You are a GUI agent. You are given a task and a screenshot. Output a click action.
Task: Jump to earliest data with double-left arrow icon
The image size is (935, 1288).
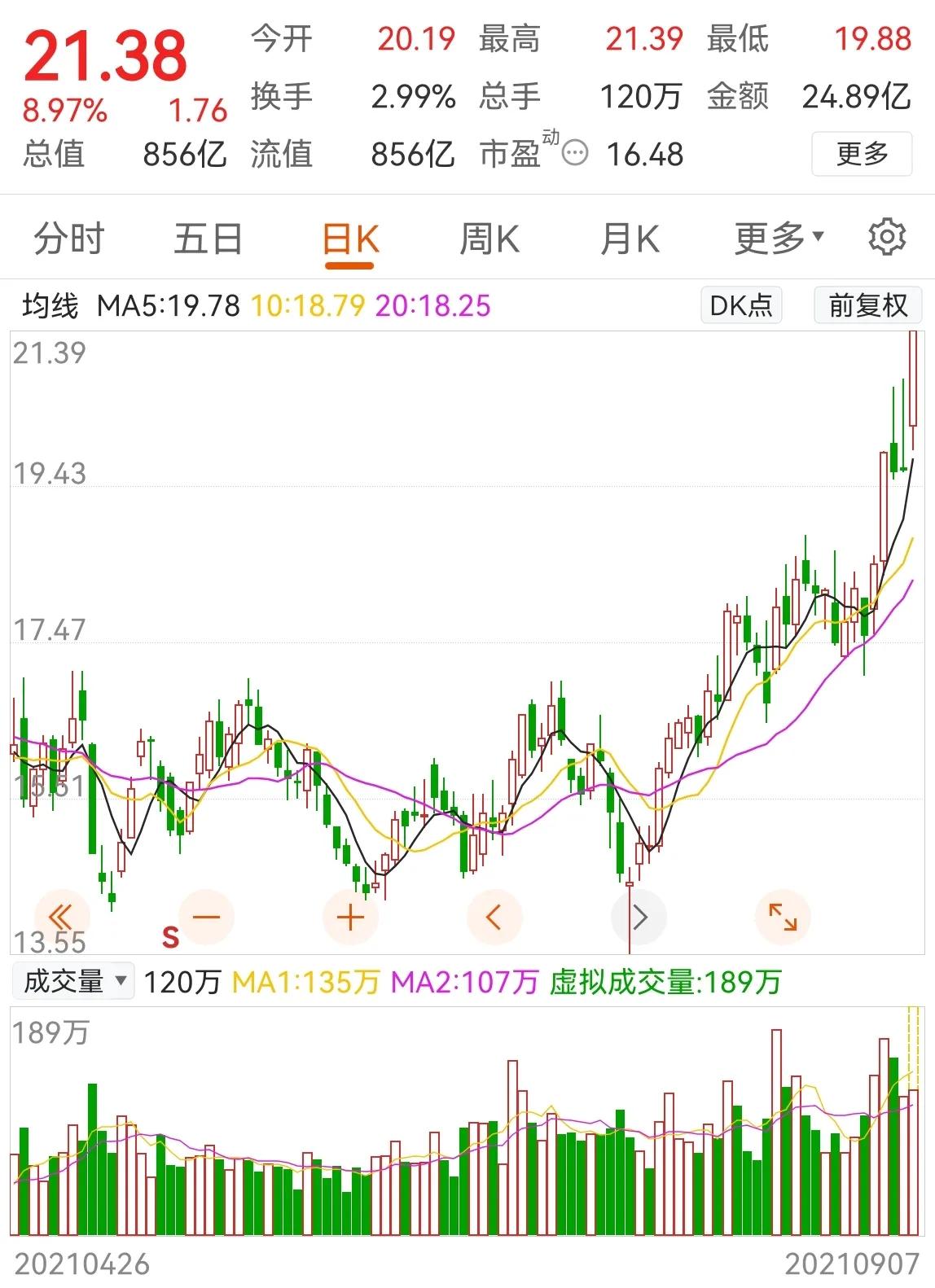pos(61,917)
